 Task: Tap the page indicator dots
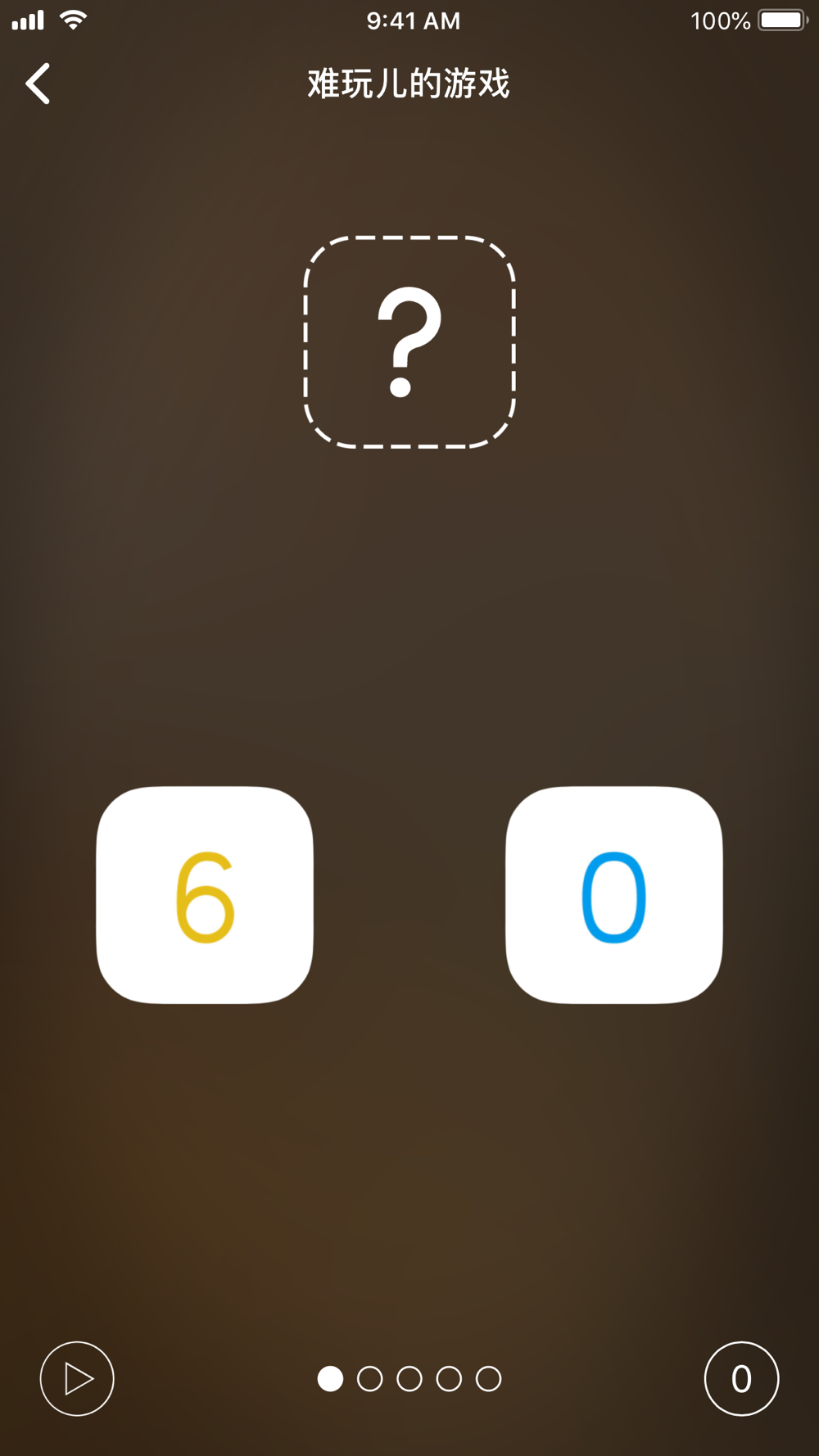[x=409, y=1378]
